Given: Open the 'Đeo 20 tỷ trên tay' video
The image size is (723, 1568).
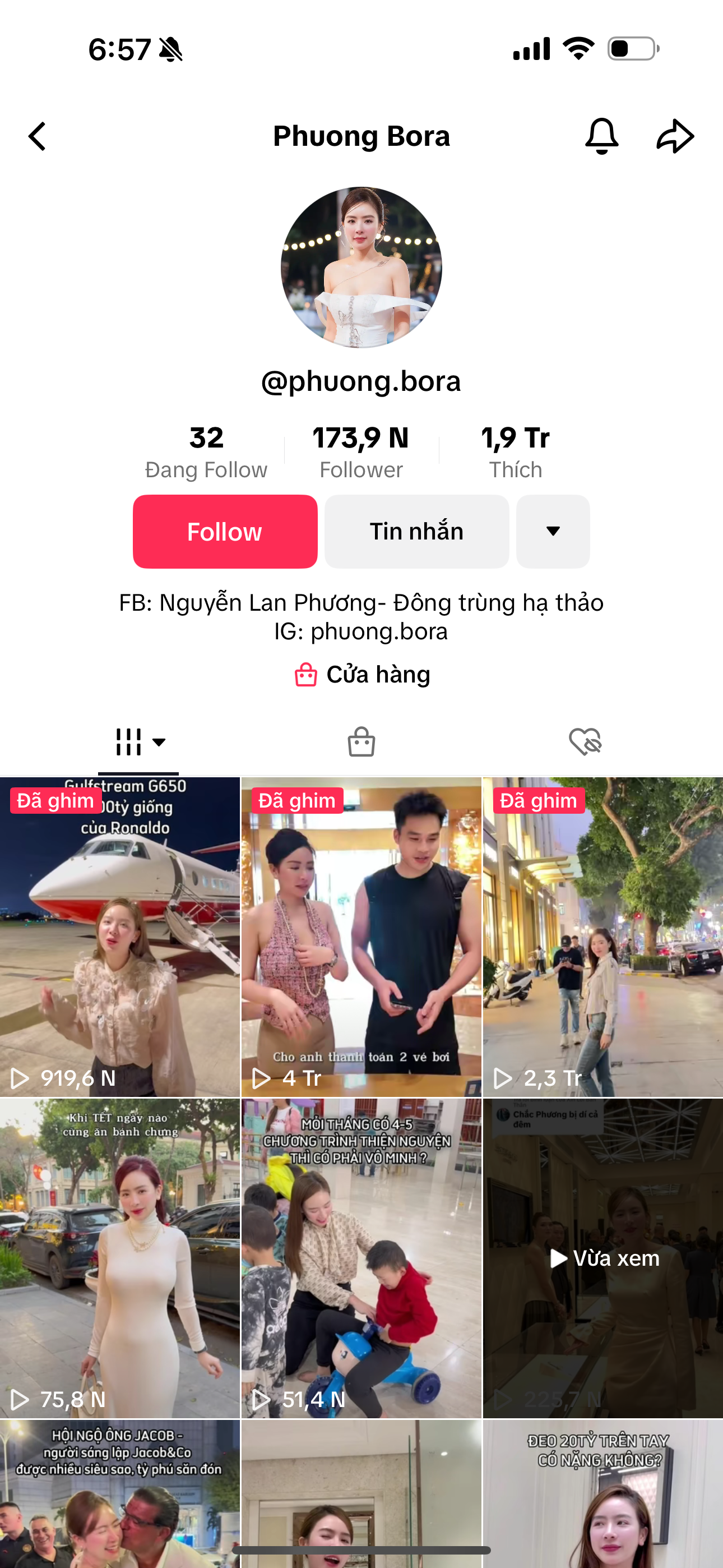Looking at the screenshot, I should click(x=602, y=1491).
